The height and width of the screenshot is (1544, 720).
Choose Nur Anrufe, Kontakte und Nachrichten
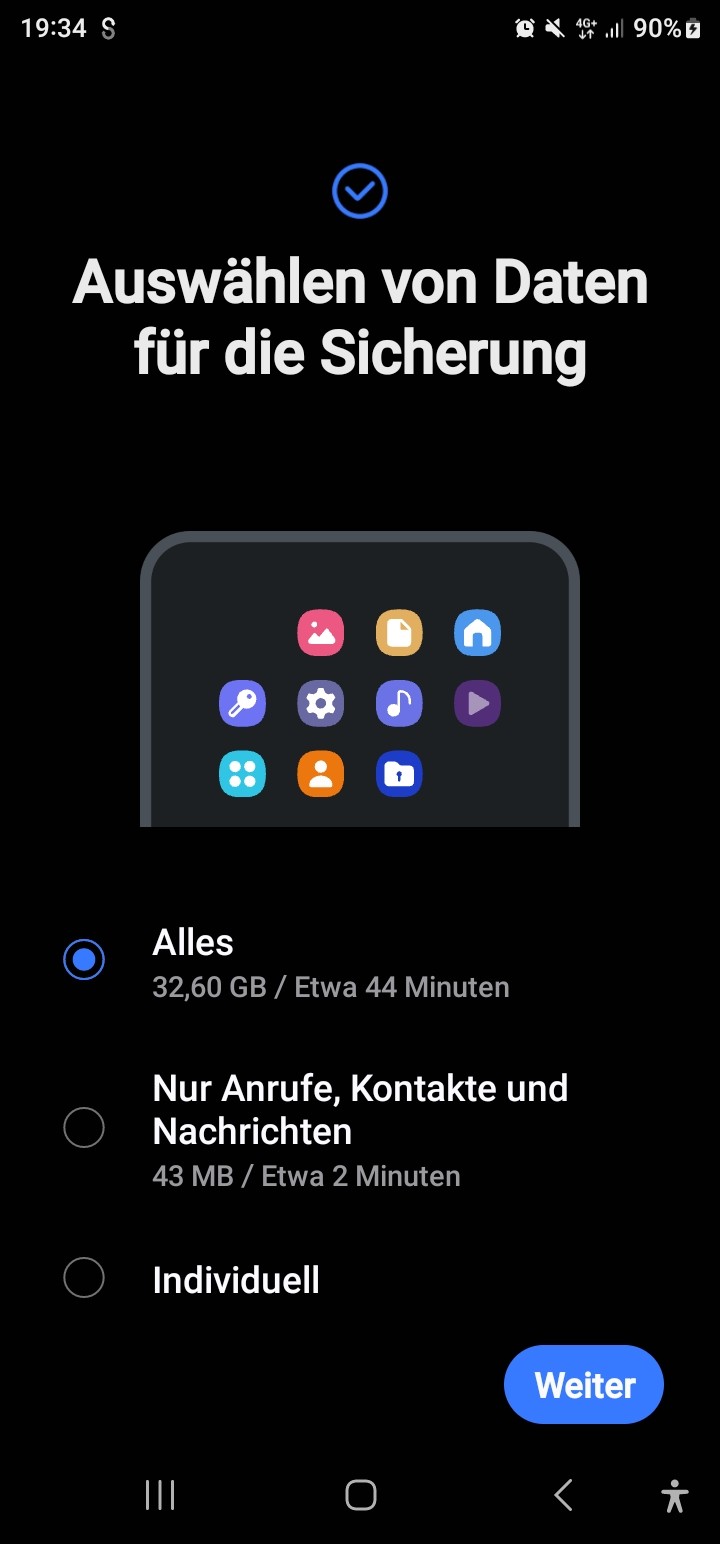coord(84,1128)
